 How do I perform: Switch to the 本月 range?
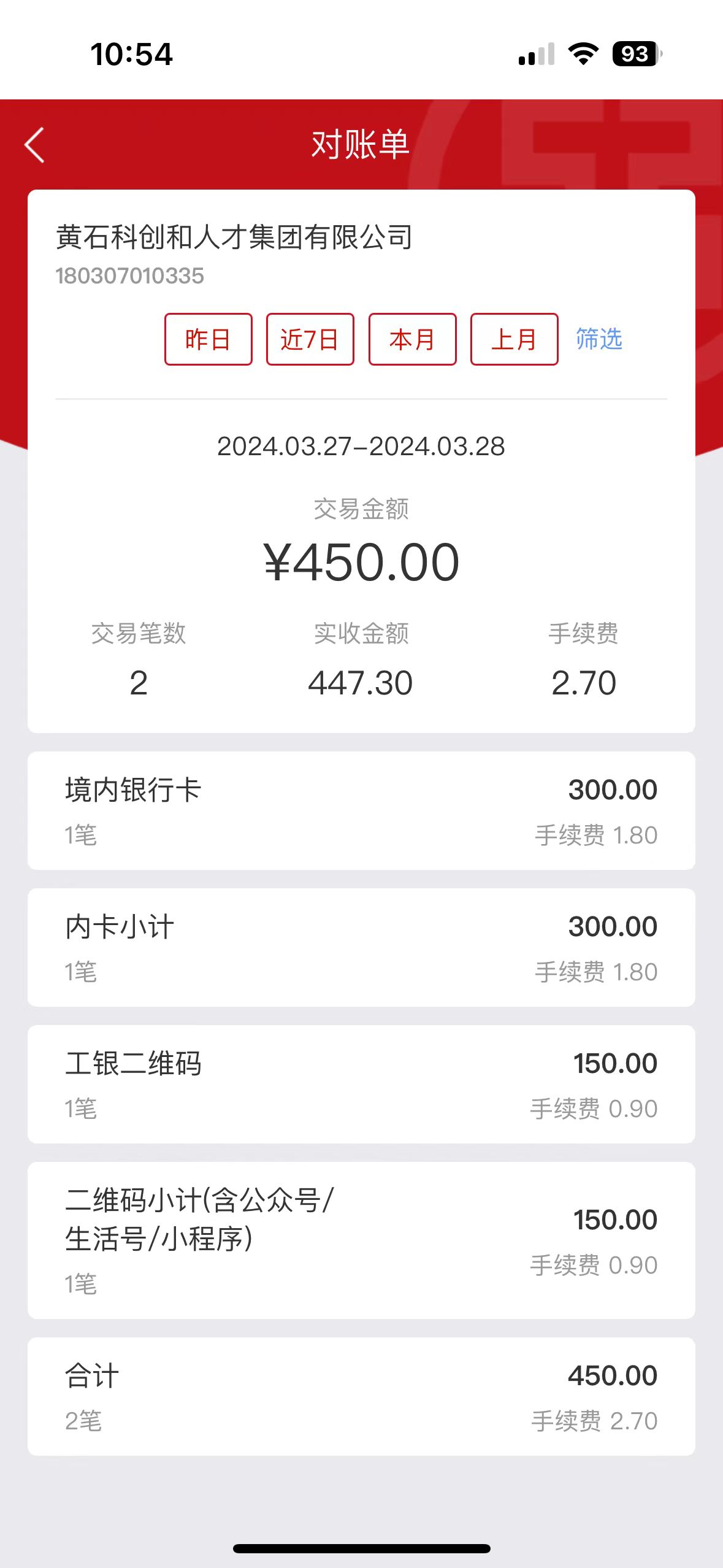pyautogui.click(x=412, y=339)
